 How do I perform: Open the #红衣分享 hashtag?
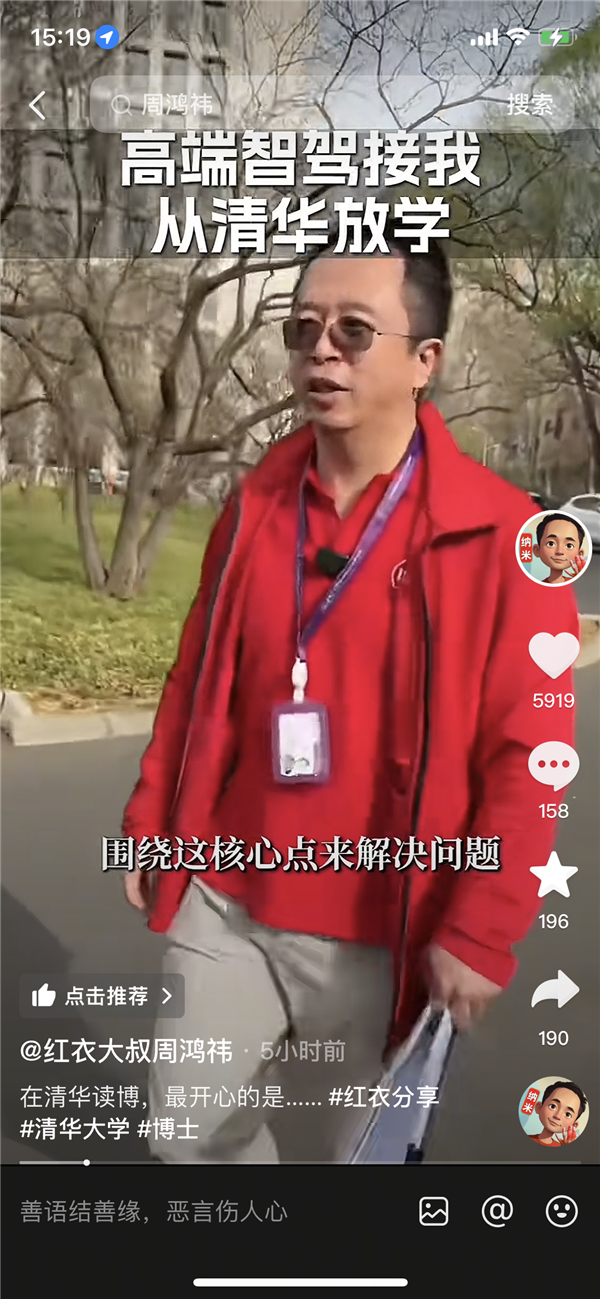[384, 1096]
